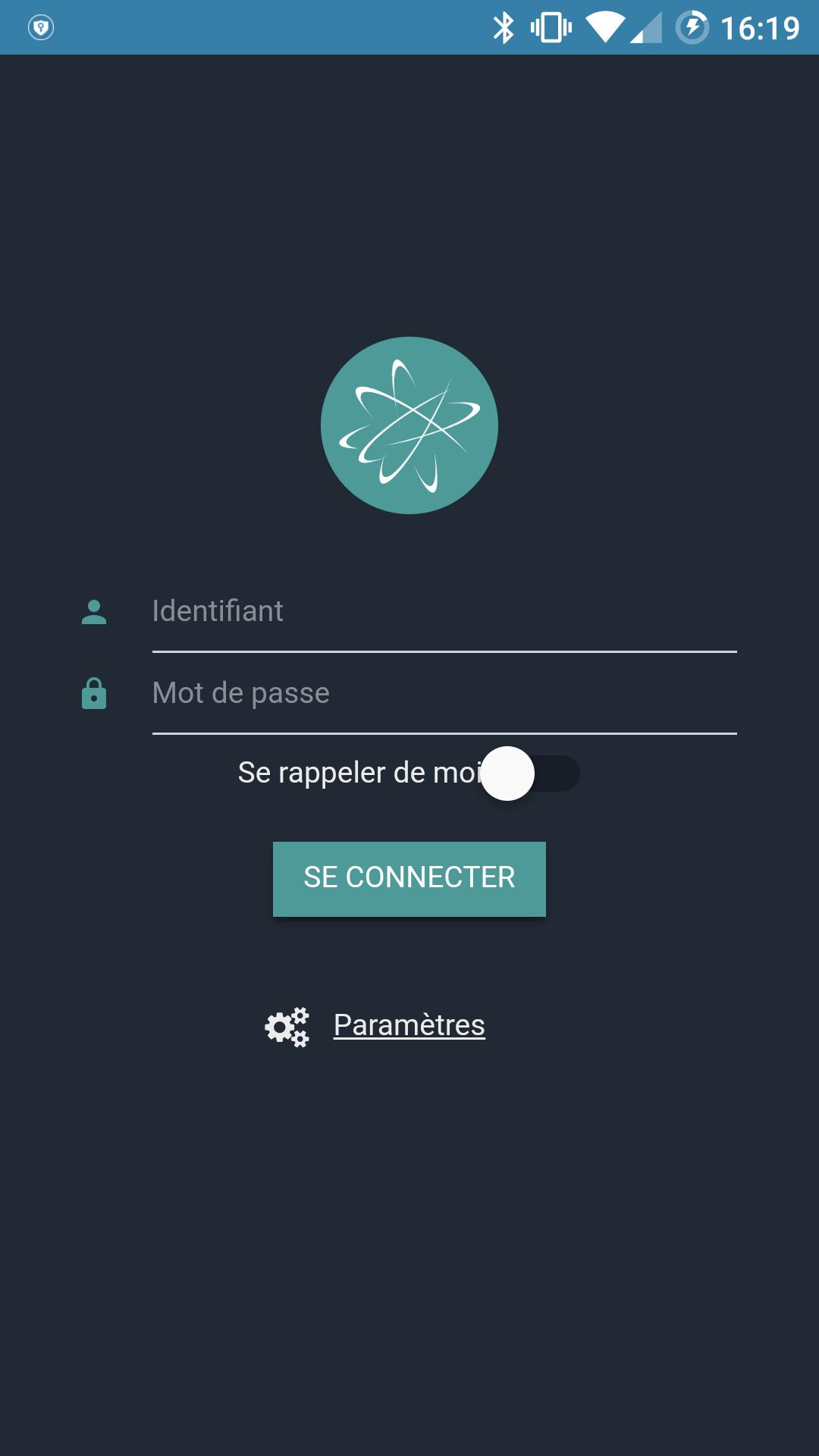Viewport: 819px width, 1456px height.
Task: Tap the Identifiant text field
Action: (444, 612)
